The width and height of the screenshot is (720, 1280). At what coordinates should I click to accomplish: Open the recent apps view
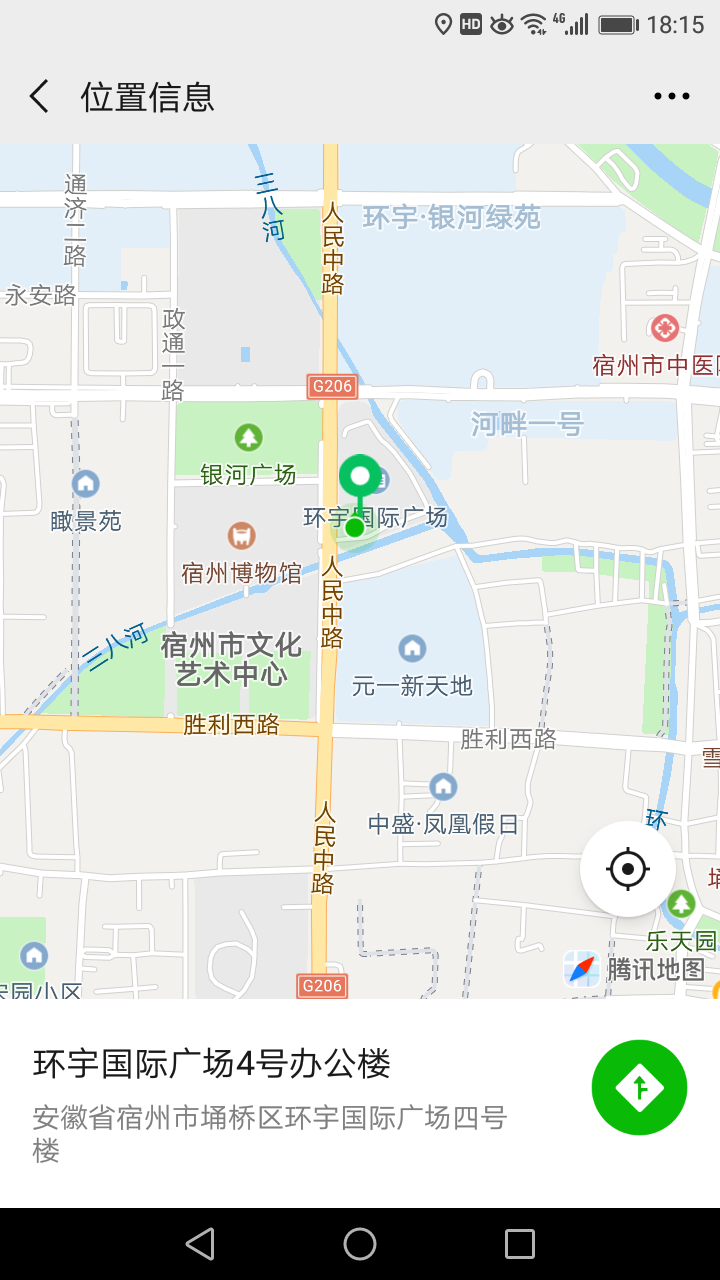pos(520,1244)
